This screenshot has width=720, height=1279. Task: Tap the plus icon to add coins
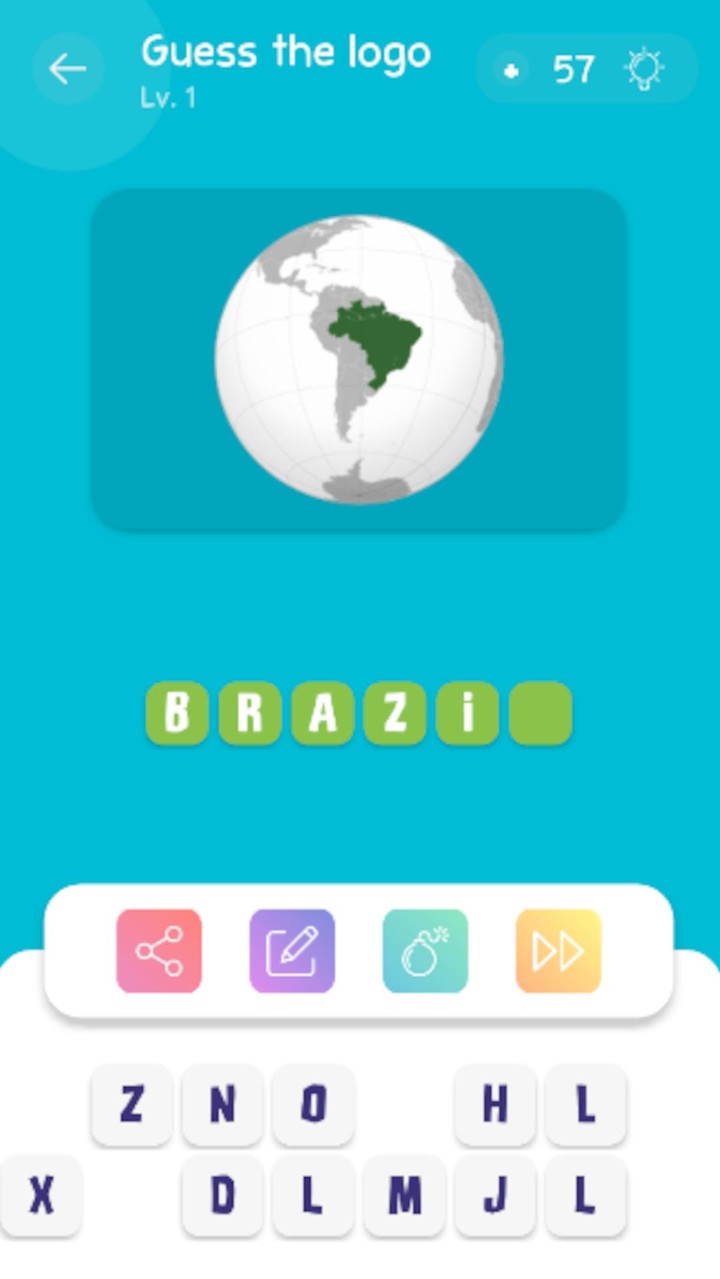tap(511, 69)
